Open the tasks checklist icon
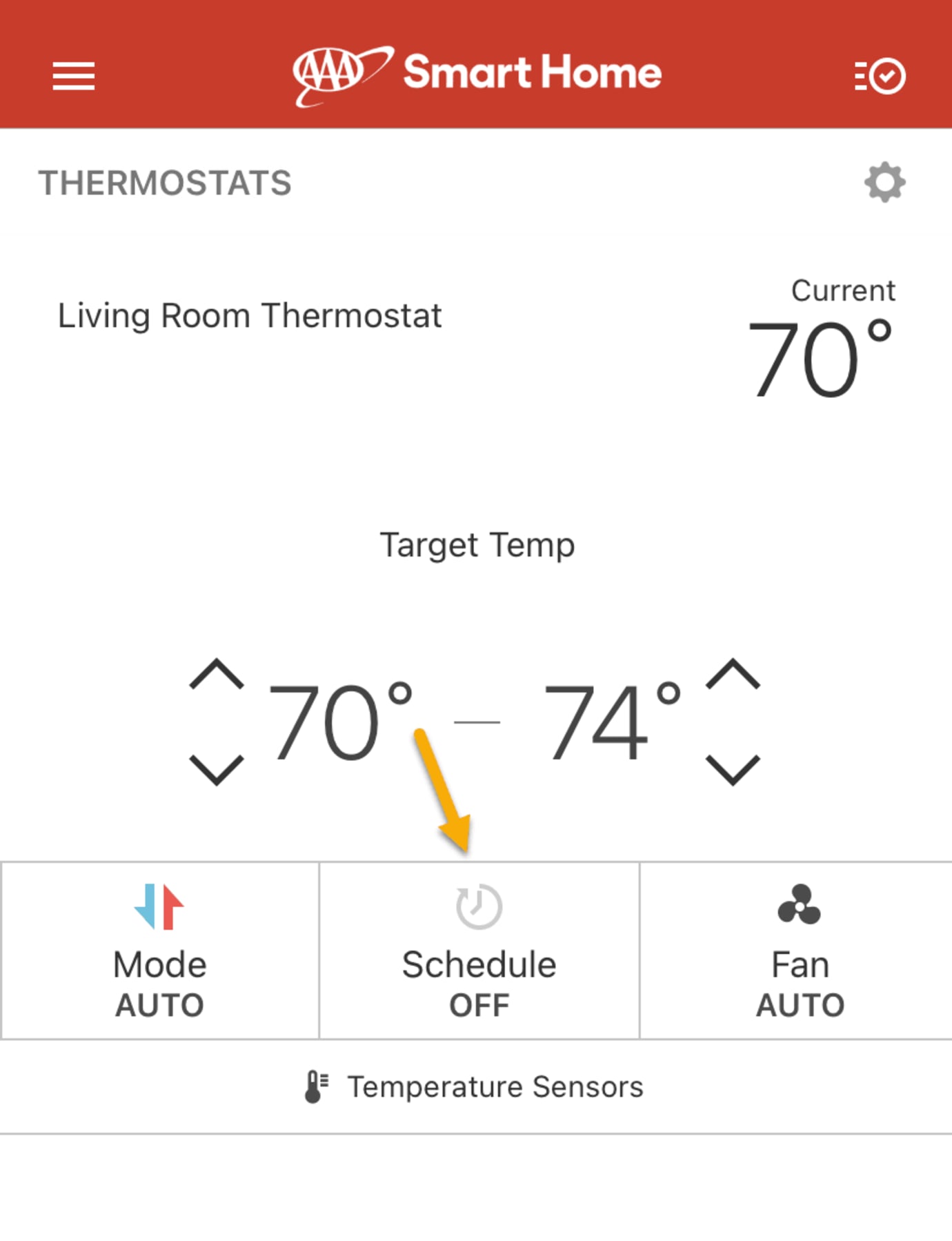 click(880, 76)
